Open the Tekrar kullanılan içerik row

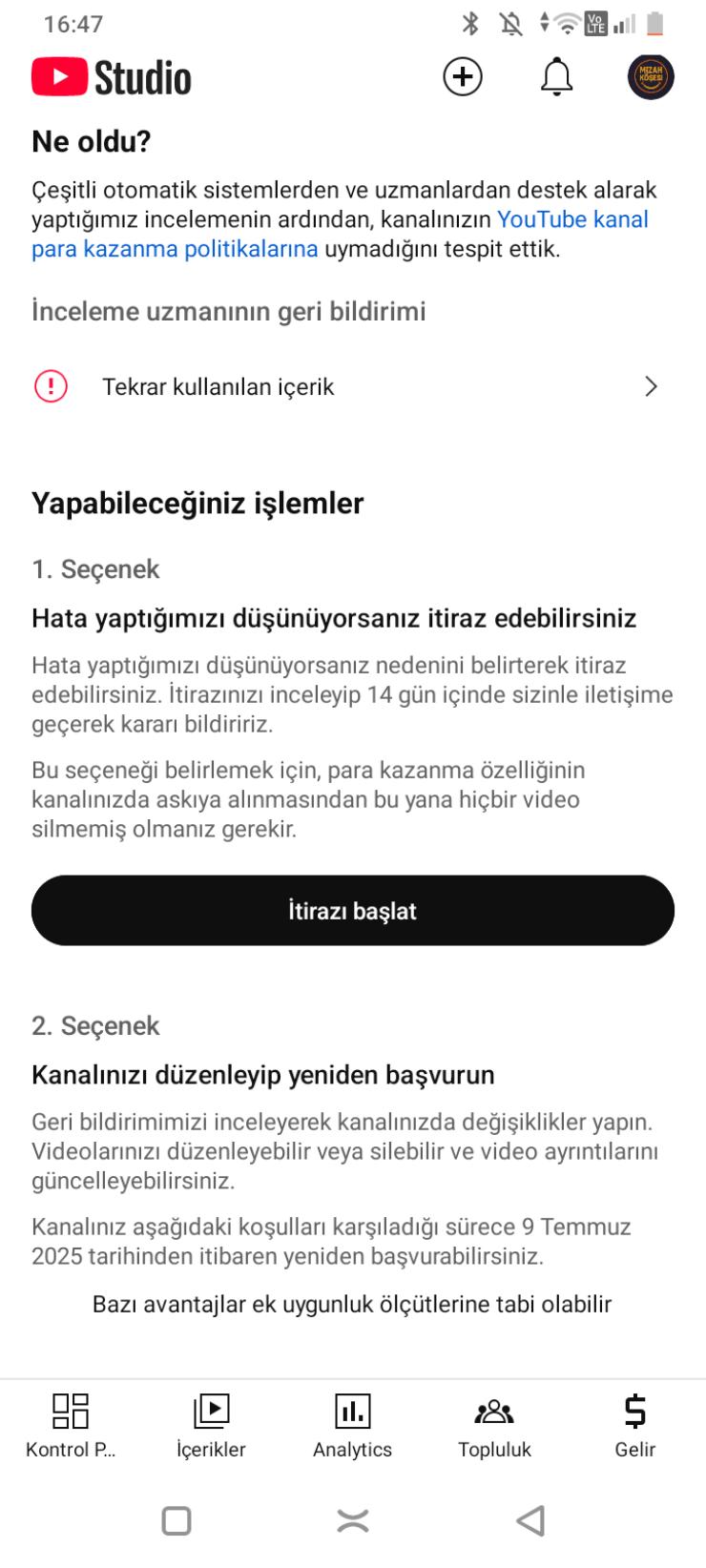click(353, 386)
